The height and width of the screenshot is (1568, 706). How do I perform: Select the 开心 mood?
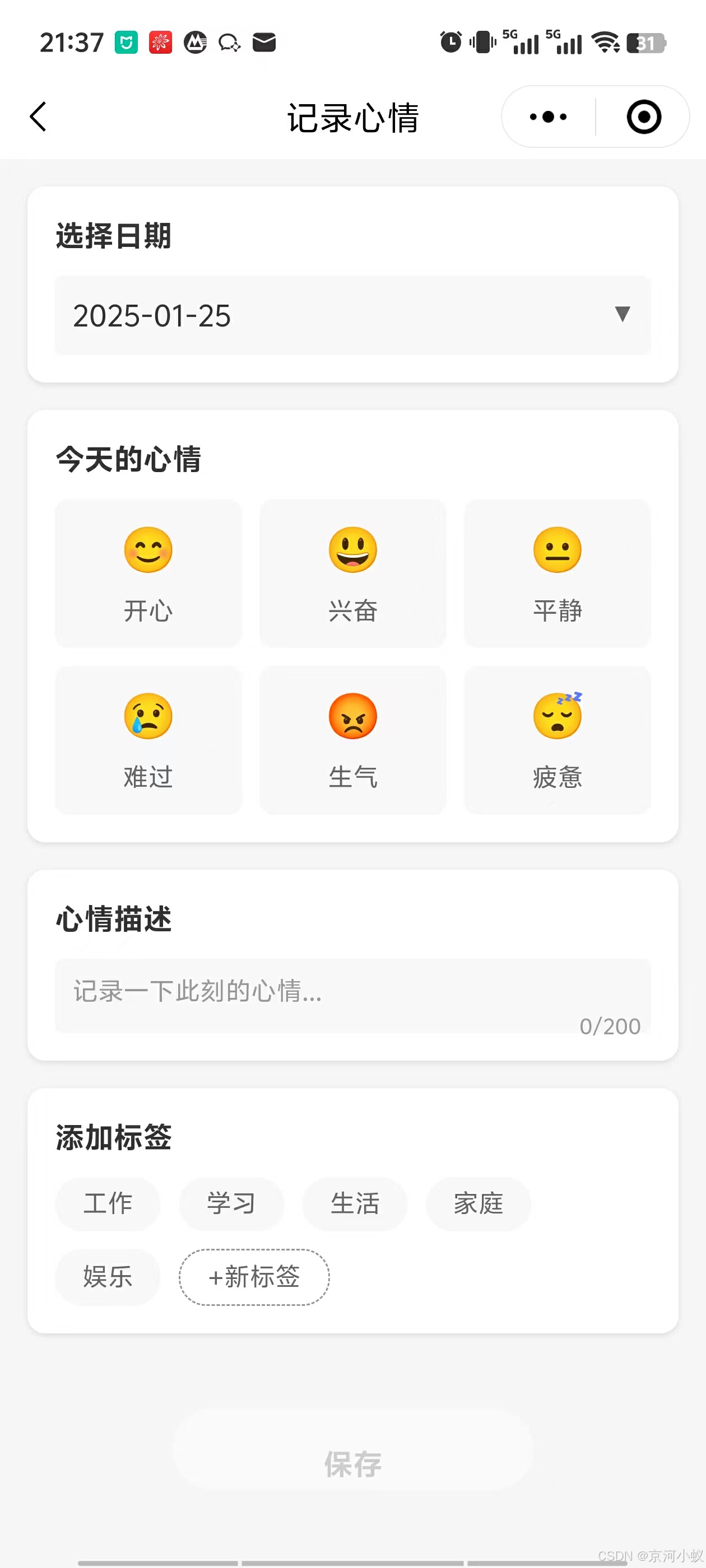point(148,573)
